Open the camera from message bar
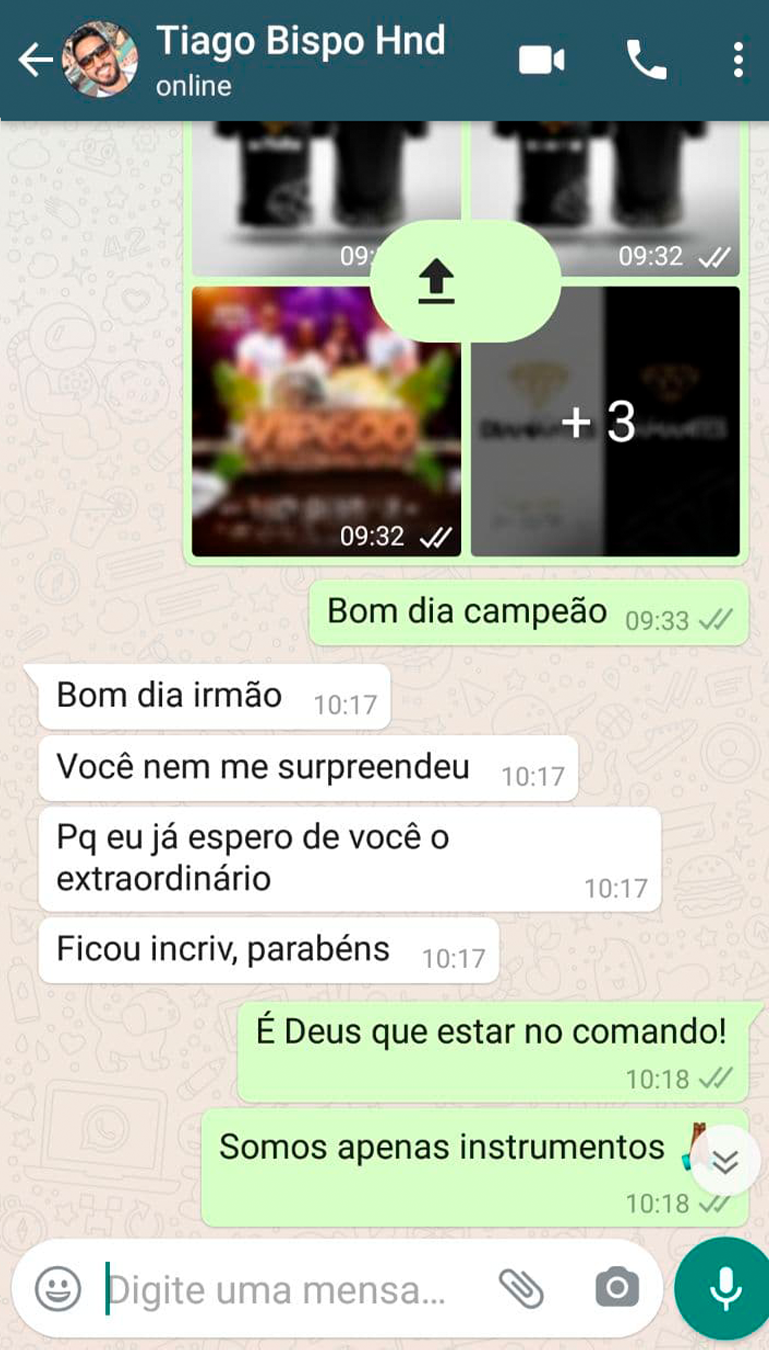The image size is (769, 1350). [617, 1288]
